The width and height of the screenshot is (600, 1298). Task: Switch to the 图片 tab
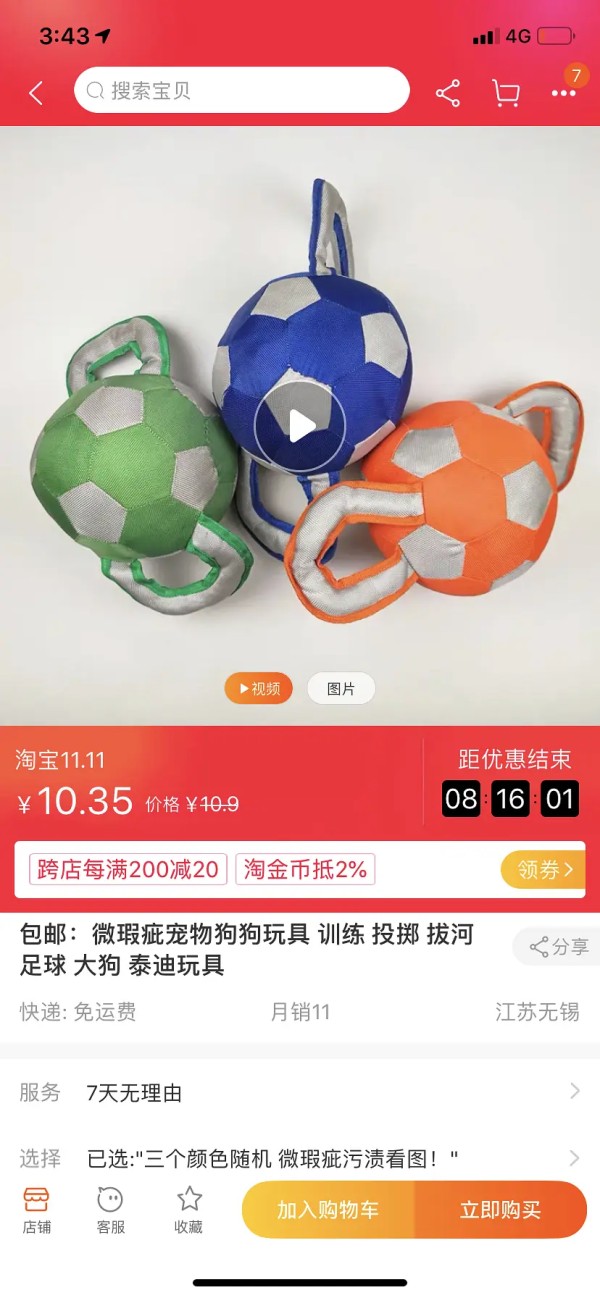pyautogui.click(x=341, y=688)
